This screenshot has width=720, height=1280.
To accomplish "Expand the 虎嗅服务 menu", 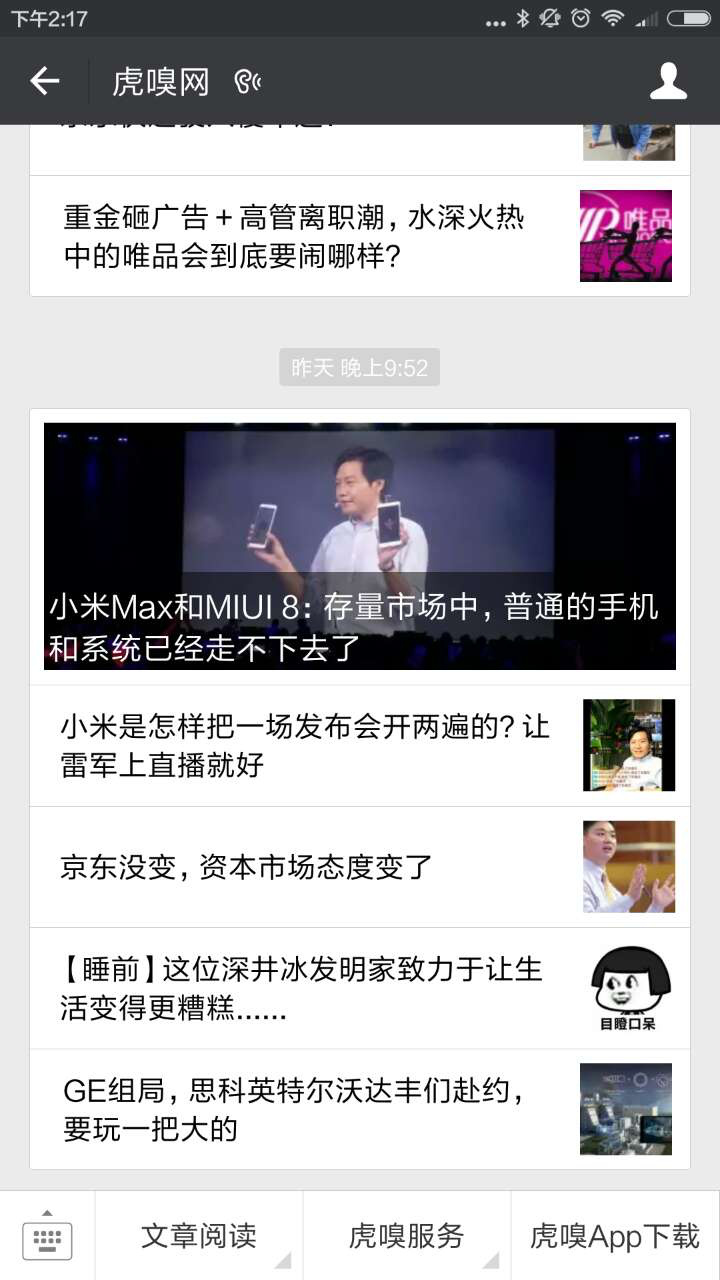I will coord(407,1236).
